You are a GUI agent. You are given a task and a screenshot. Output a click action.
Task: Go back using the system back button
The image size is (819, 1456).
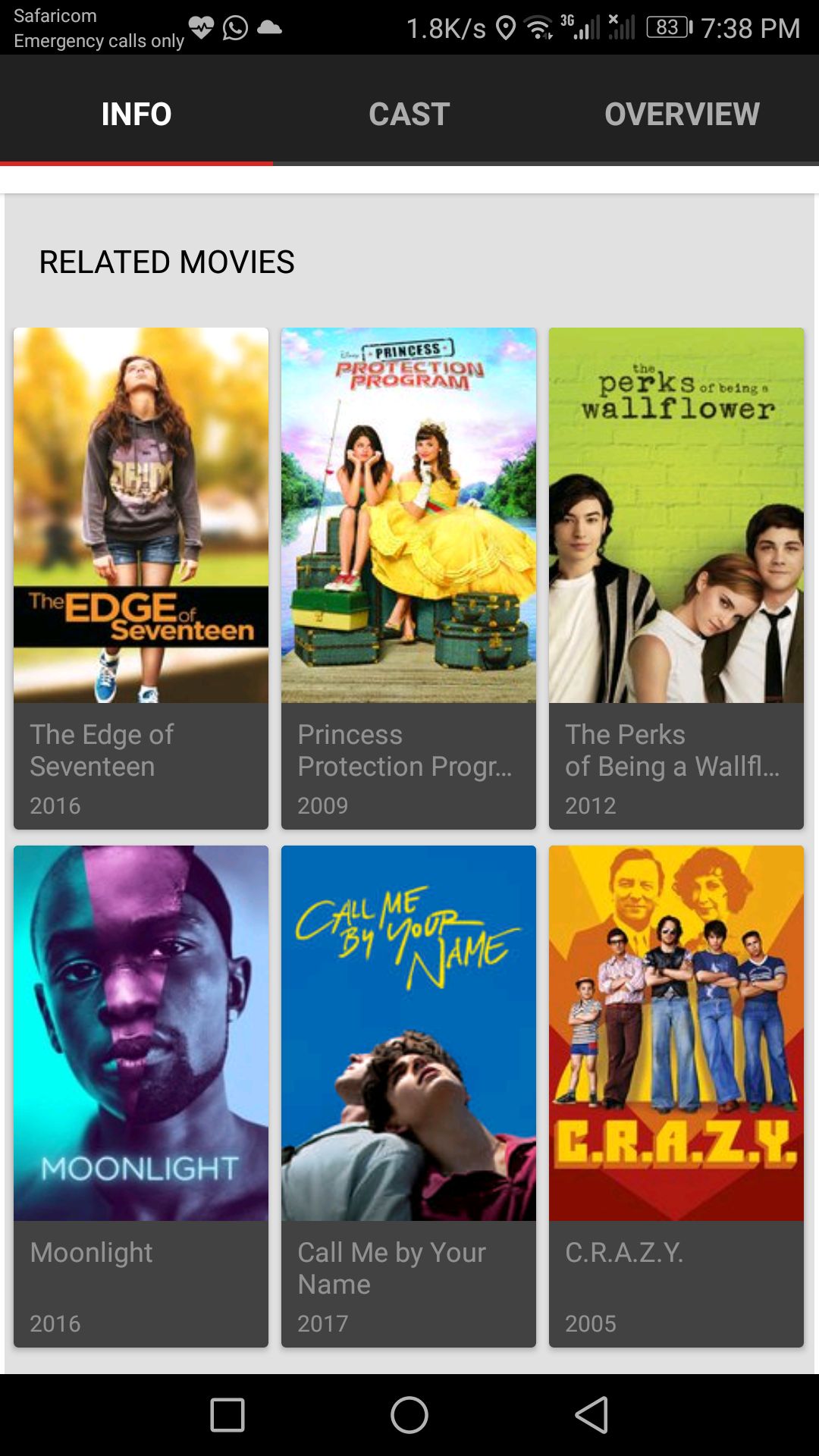point(591,1415)
